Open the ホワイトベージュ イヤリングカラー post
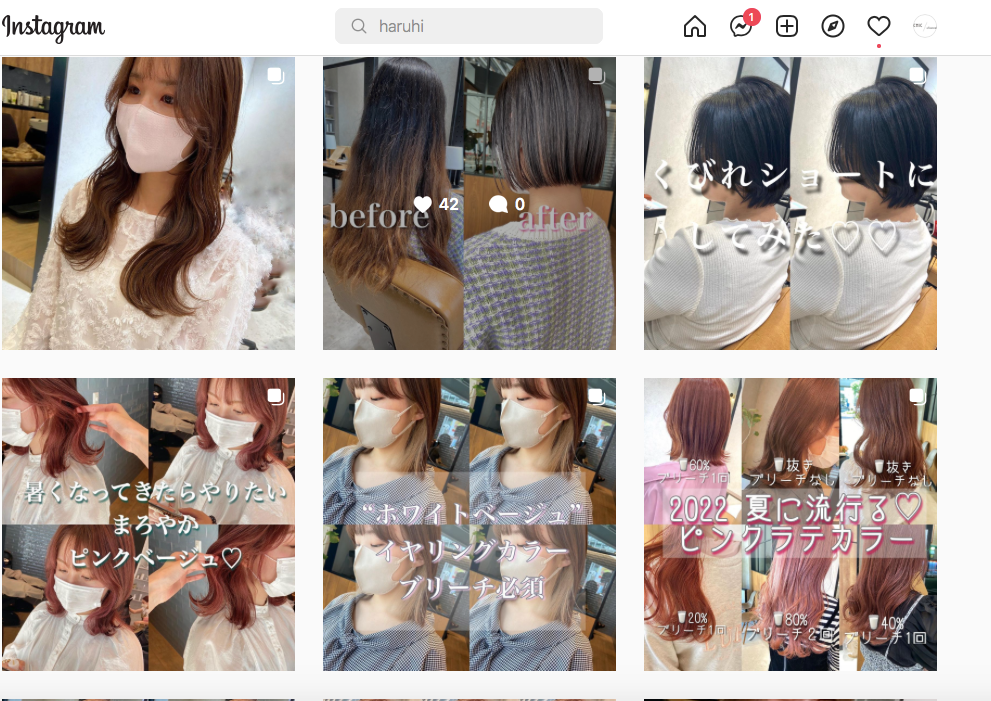 (x=469, y=524)
